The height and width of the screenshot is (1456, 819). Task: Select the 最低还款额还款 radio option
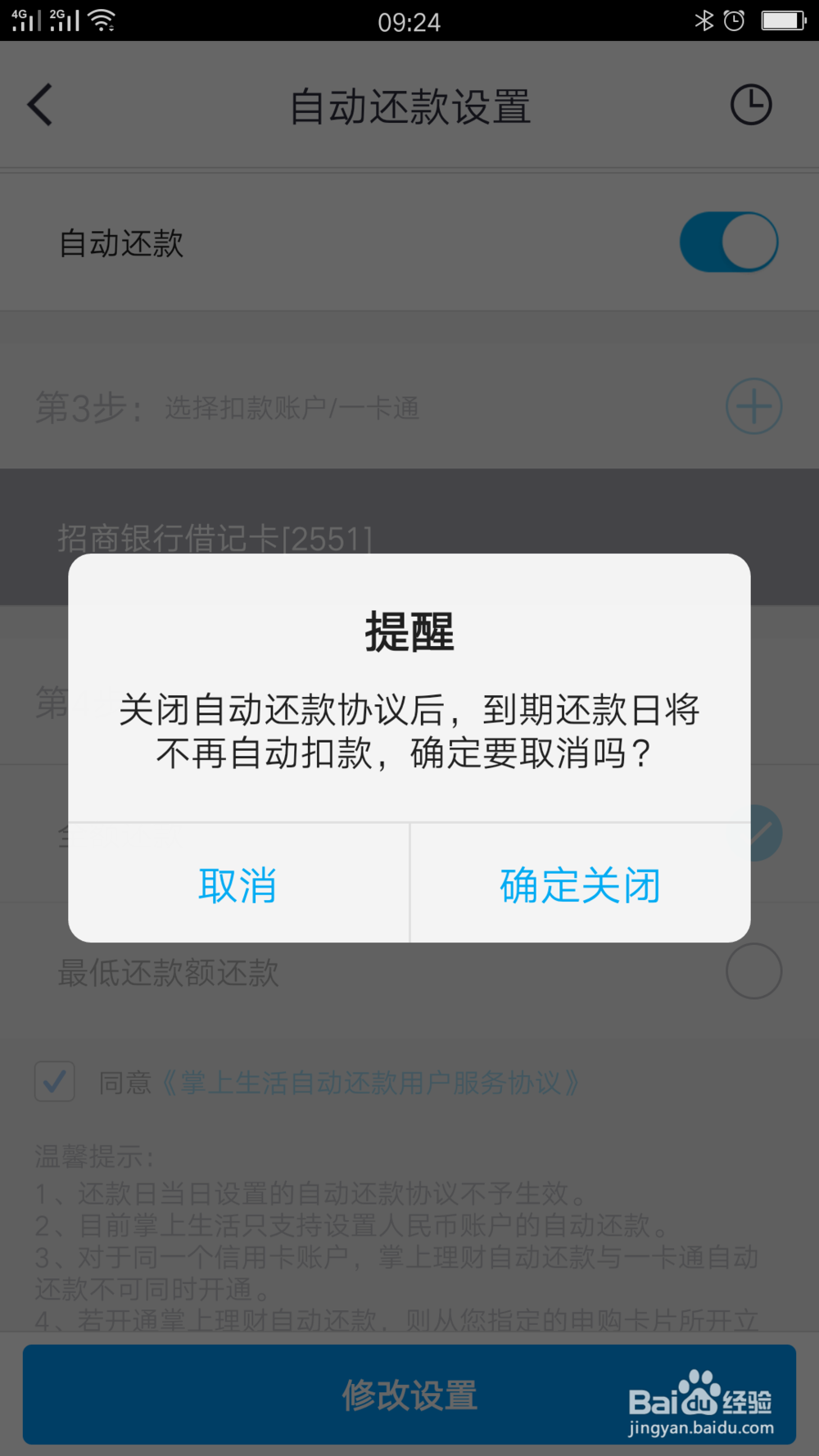[753, 971]
